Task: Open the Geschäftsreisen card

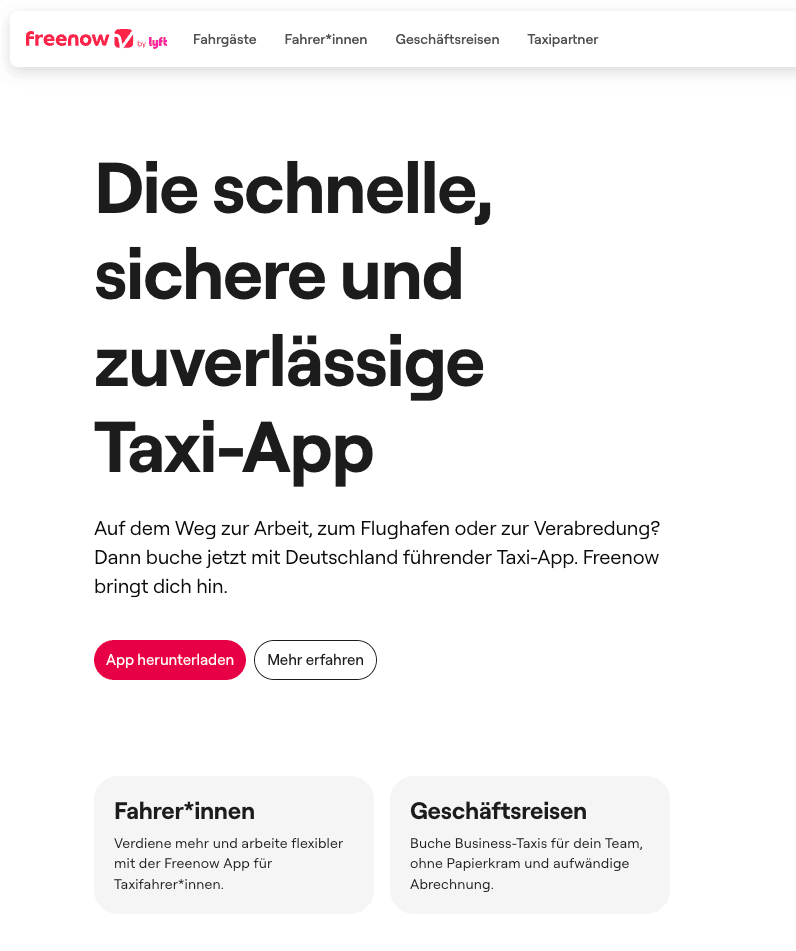Action: point(529,844)
